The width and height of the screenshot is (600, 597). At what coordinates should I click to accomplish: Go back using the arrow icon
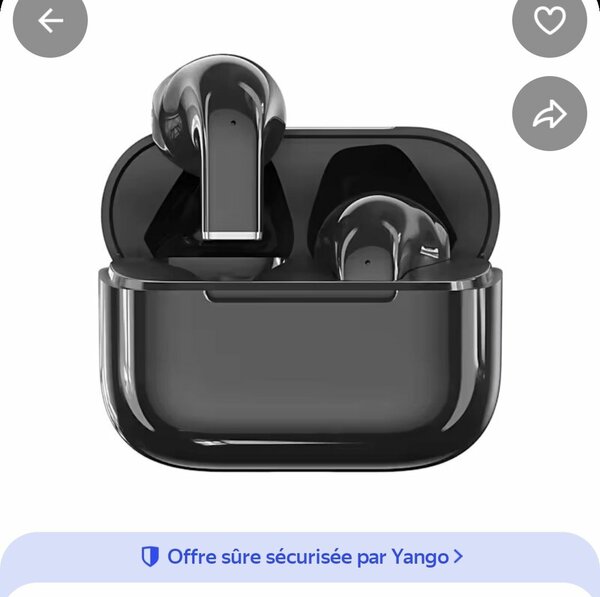pyautogui.click(x=50, y=21)
